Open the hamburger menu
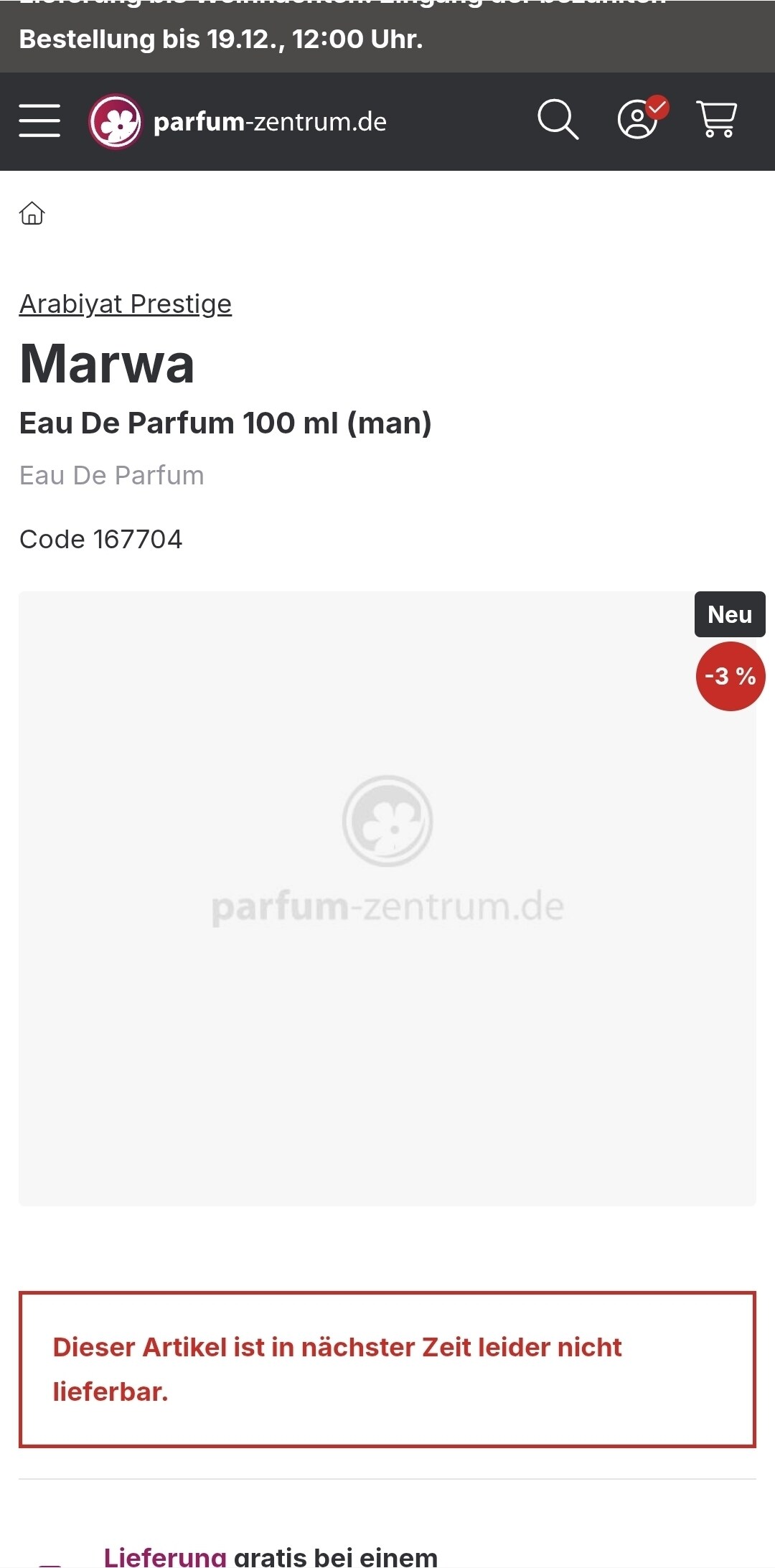This screenshot has width=775, height=1568. pyautogui.click(x=39, y=120)
